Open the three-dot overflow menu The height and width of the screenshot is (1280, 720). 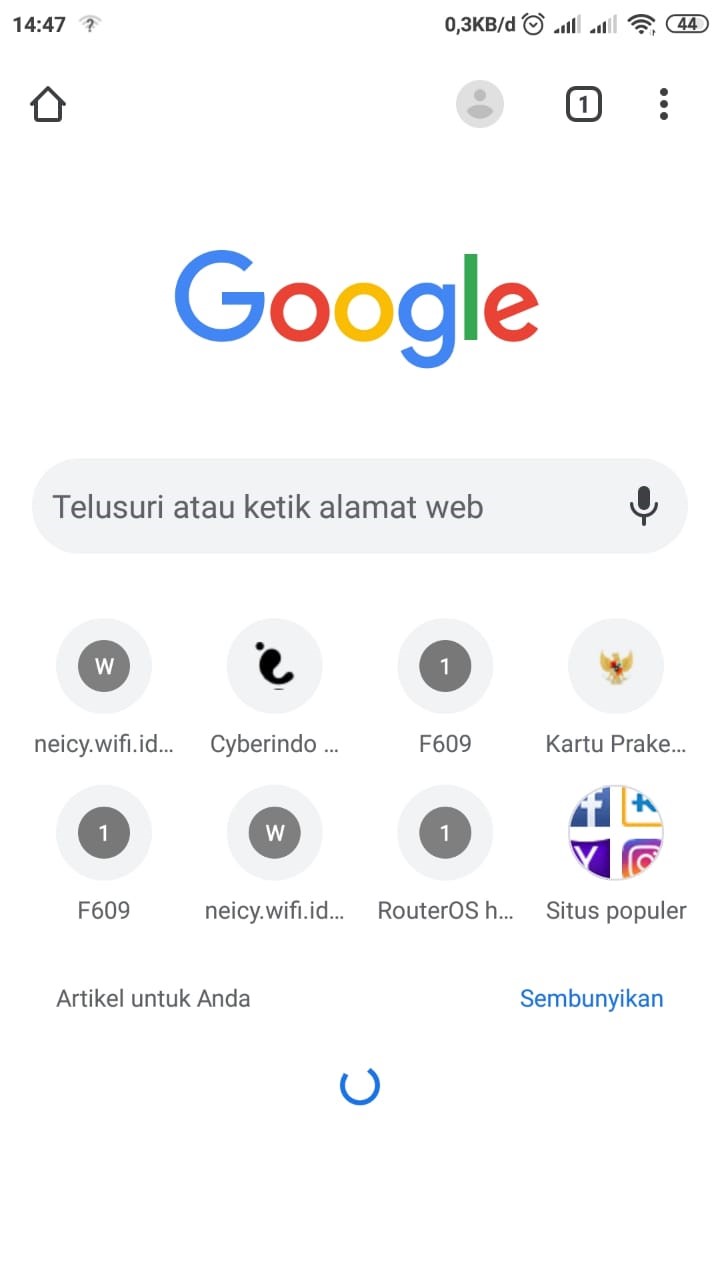(x=664, y=104)
